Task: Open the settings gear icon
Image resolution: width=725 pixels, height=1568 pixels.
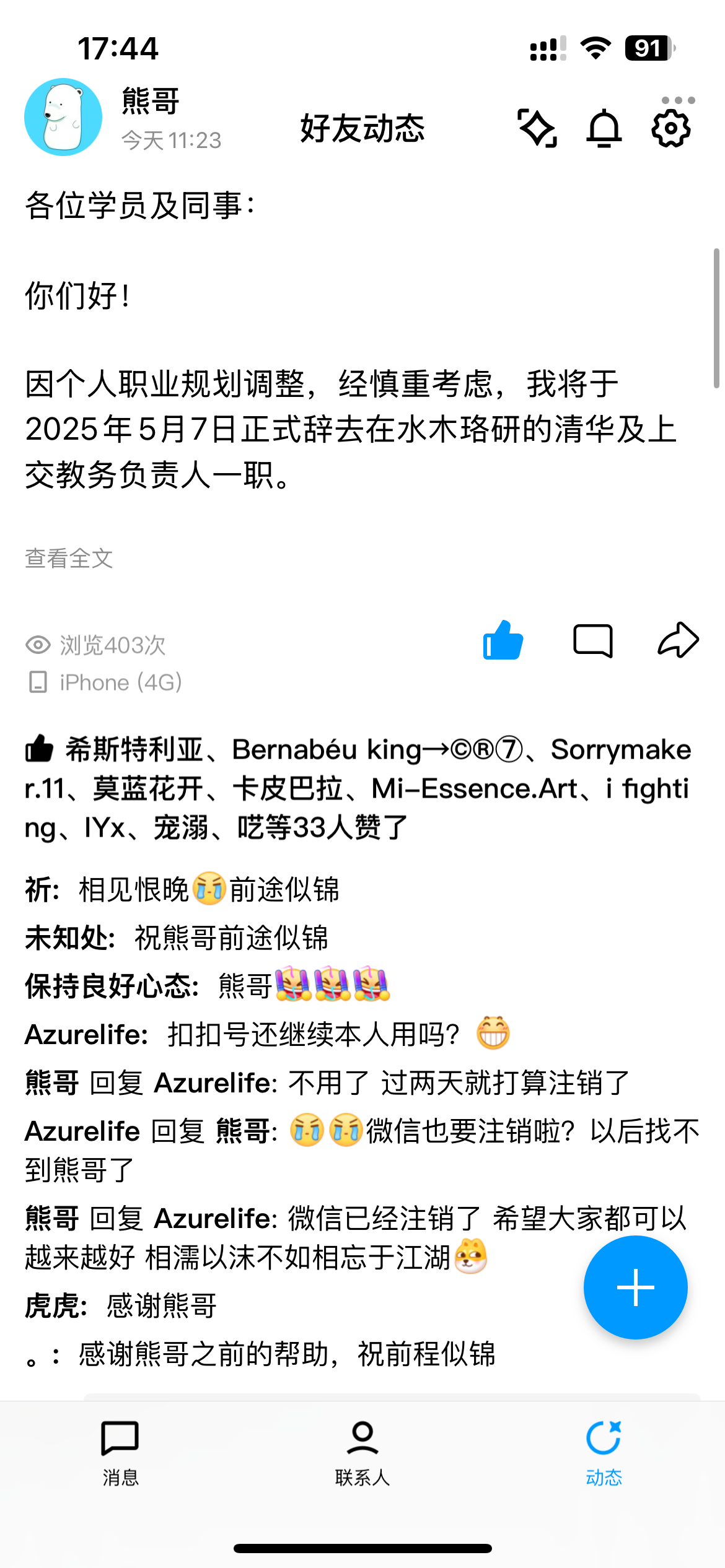Action: [670, 128]
